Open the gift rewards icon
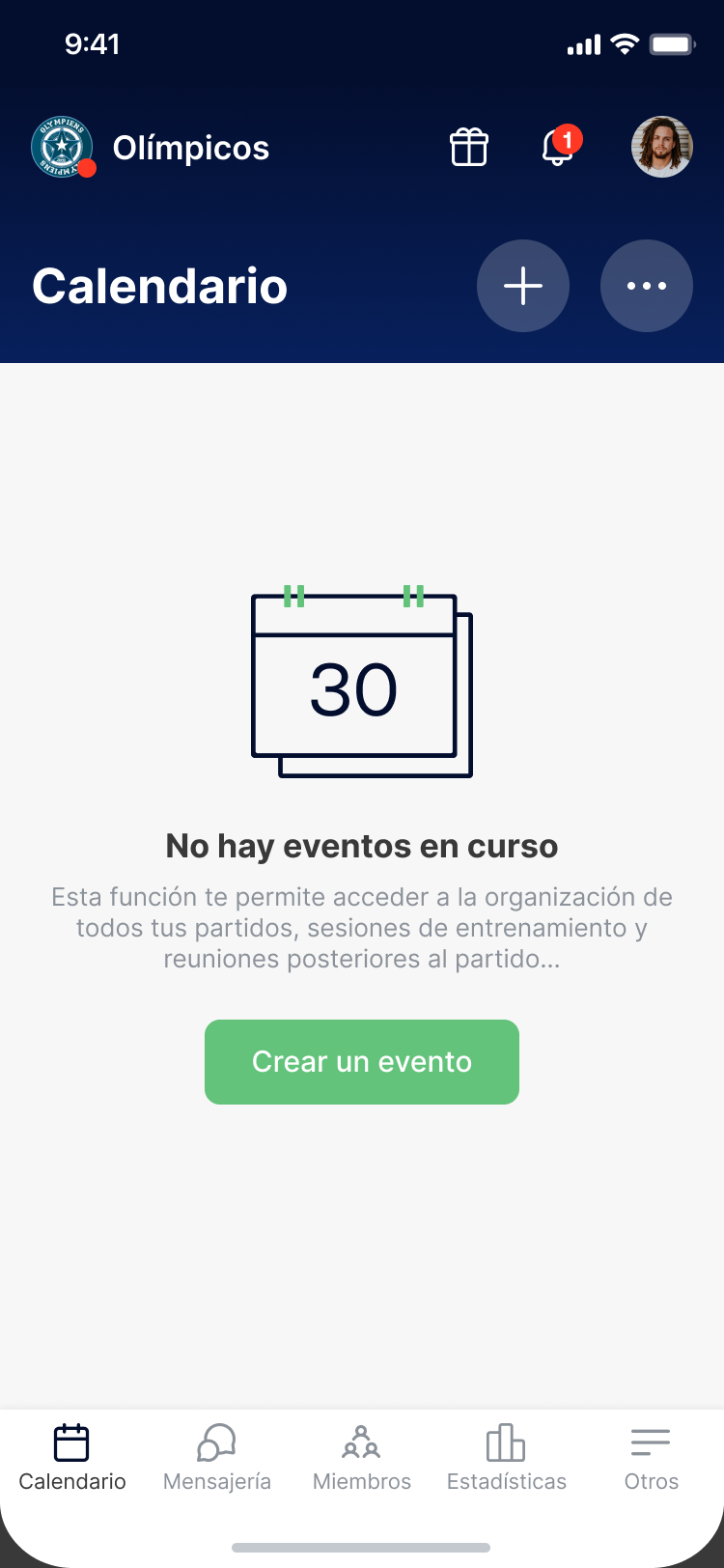724x1568 pixels. pyautogui.click(x=468, y=147)
